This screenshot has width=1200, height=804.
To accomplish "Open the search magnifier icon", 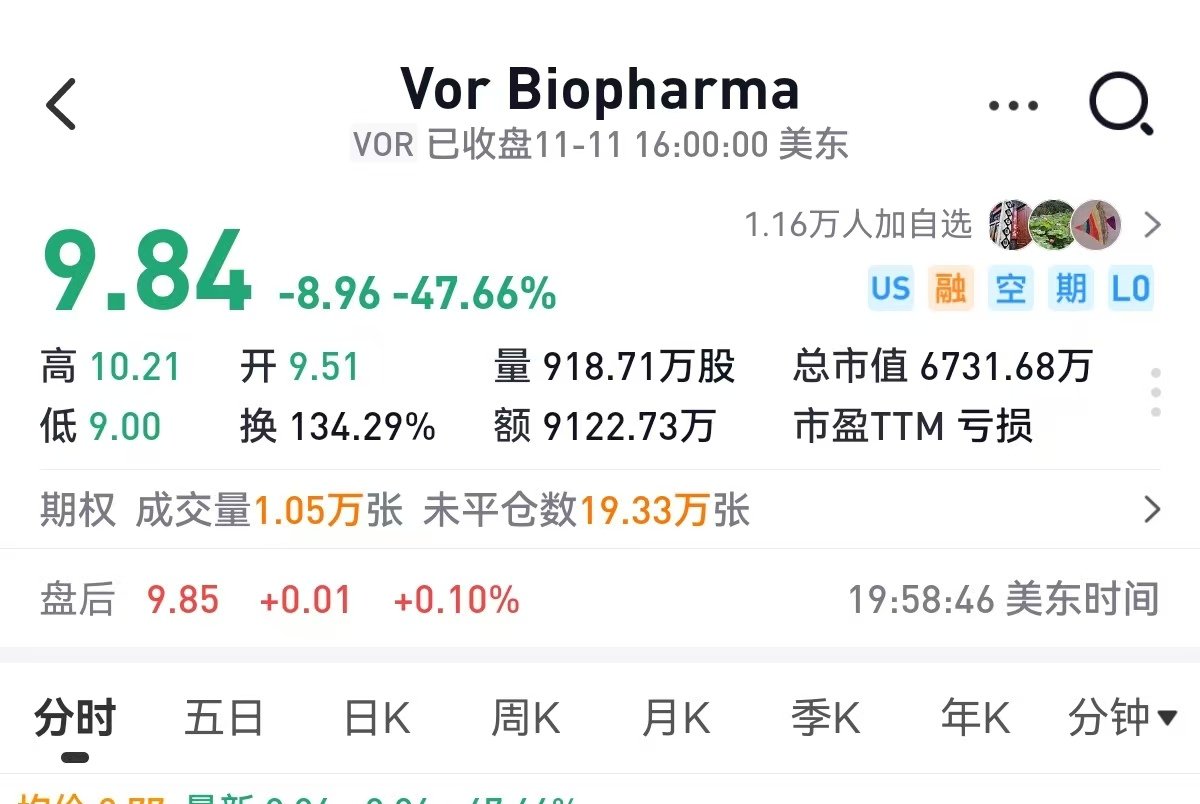I will click(1121, 104).
